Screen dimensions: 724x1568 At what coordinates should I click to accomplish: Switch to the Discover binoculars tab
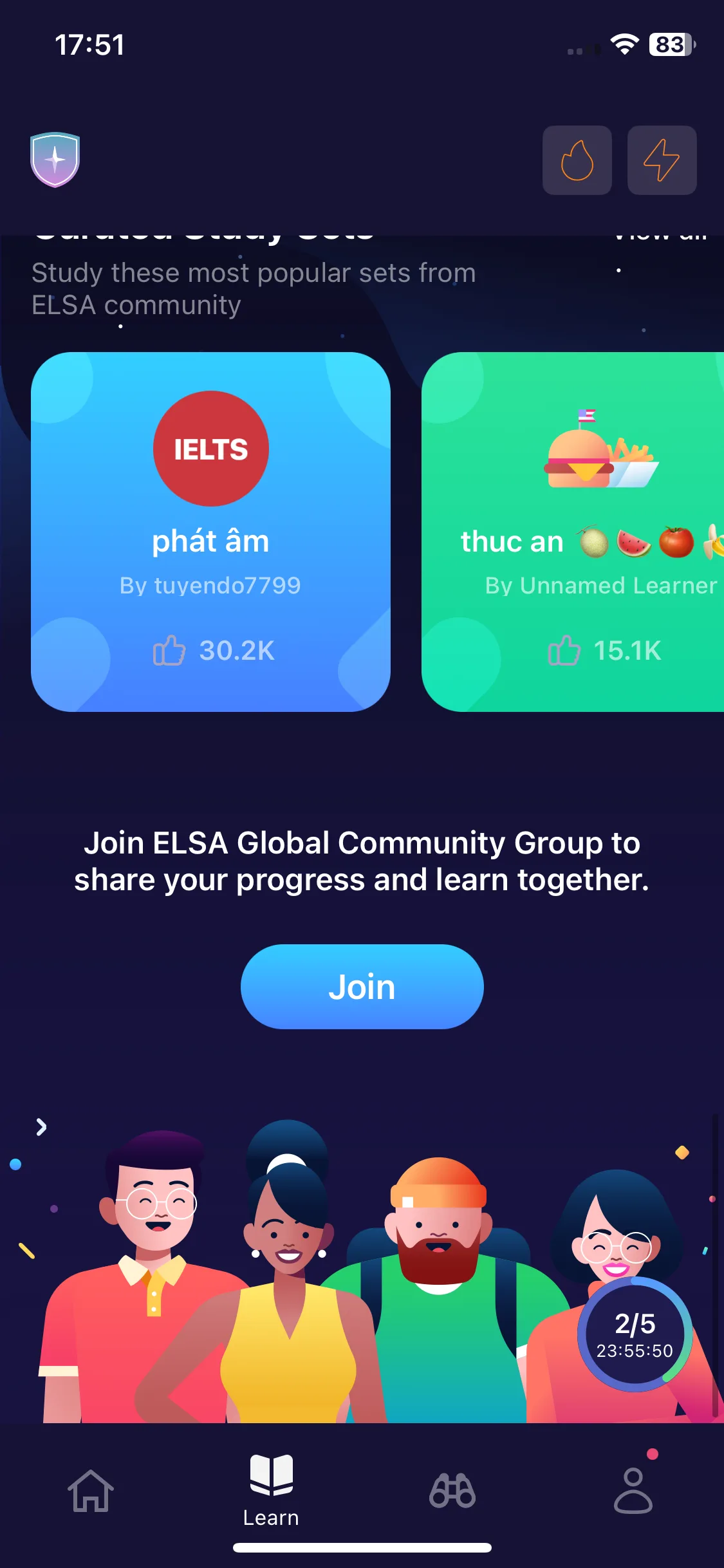(452, 1491)
